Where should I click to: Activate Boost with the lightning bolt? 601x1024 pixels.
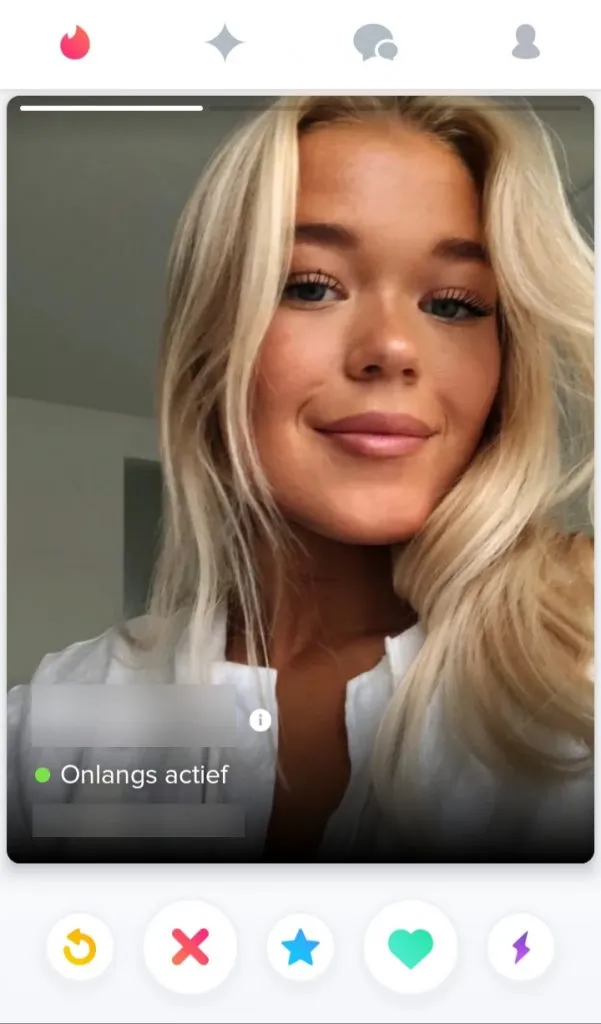pyautogui.click(x=520, y=947)
